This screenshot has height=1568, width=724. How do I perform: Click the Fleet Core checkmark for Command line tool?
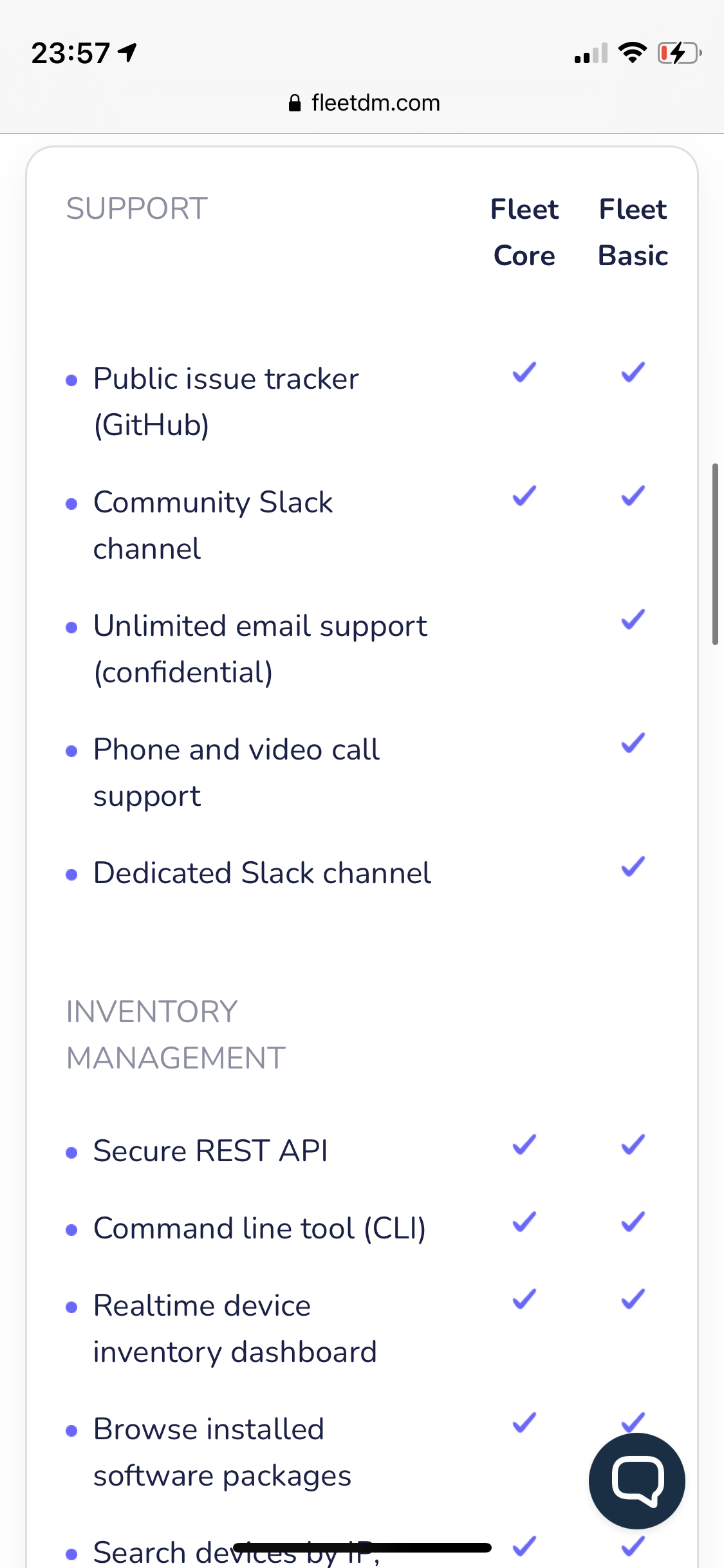524,1220
